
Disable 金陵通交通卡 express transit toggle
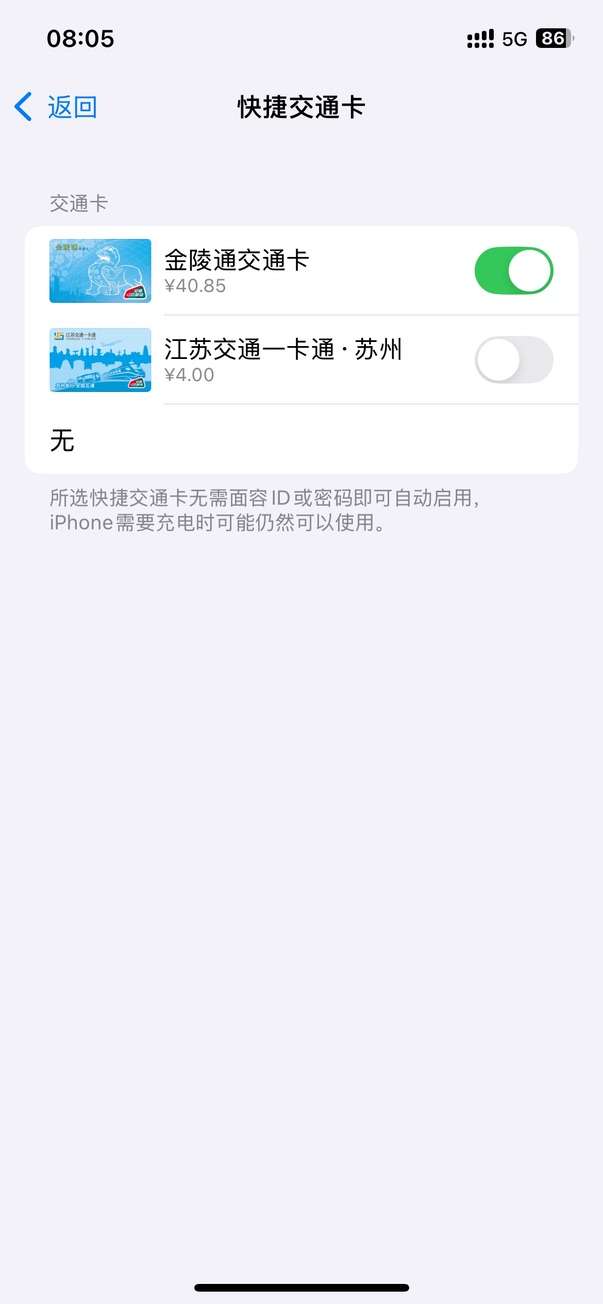(x=513, y=271)
